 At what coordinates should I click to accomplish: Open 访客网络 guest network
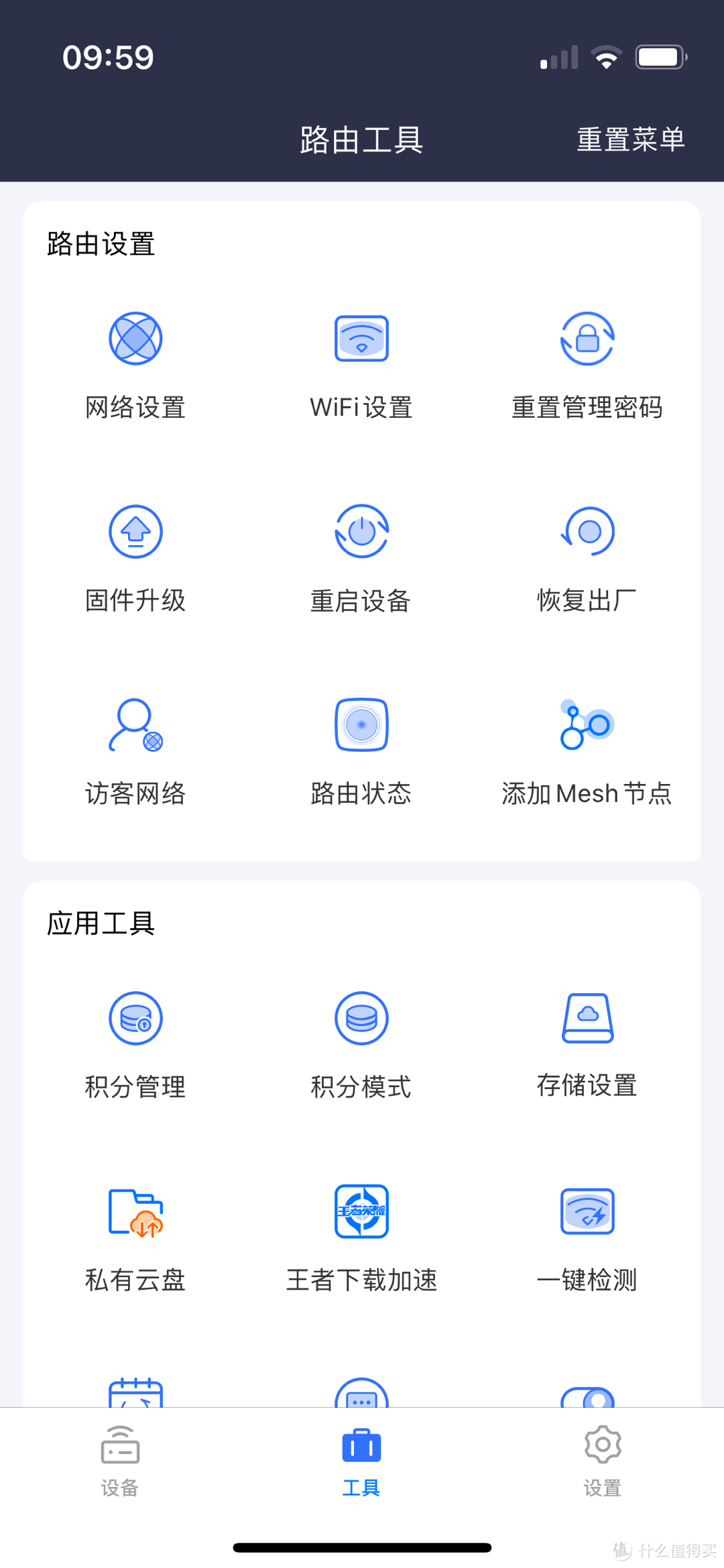(135, 751)
